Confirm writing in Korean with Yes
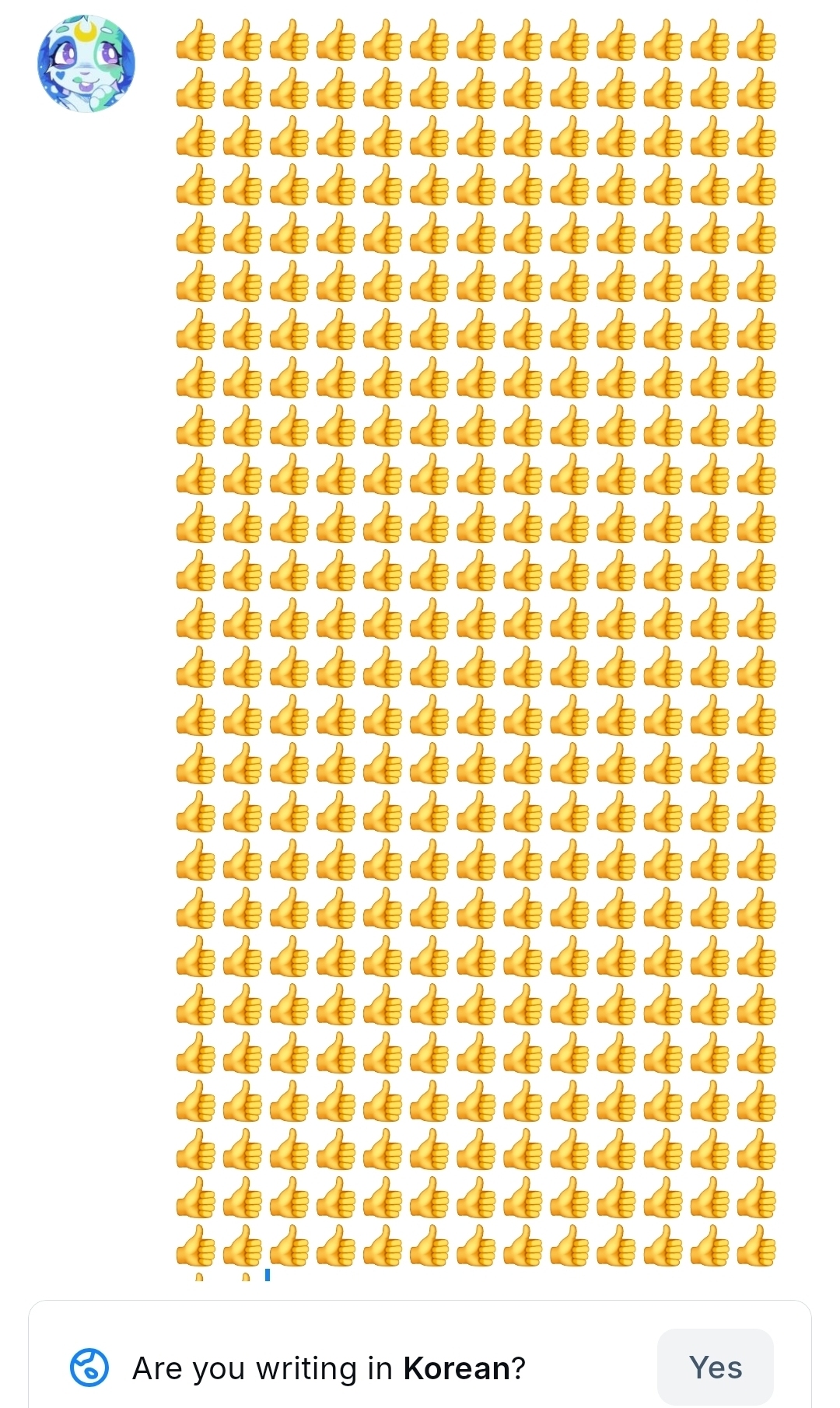This screenshot has width=840, height=1408. point(715,1367)
